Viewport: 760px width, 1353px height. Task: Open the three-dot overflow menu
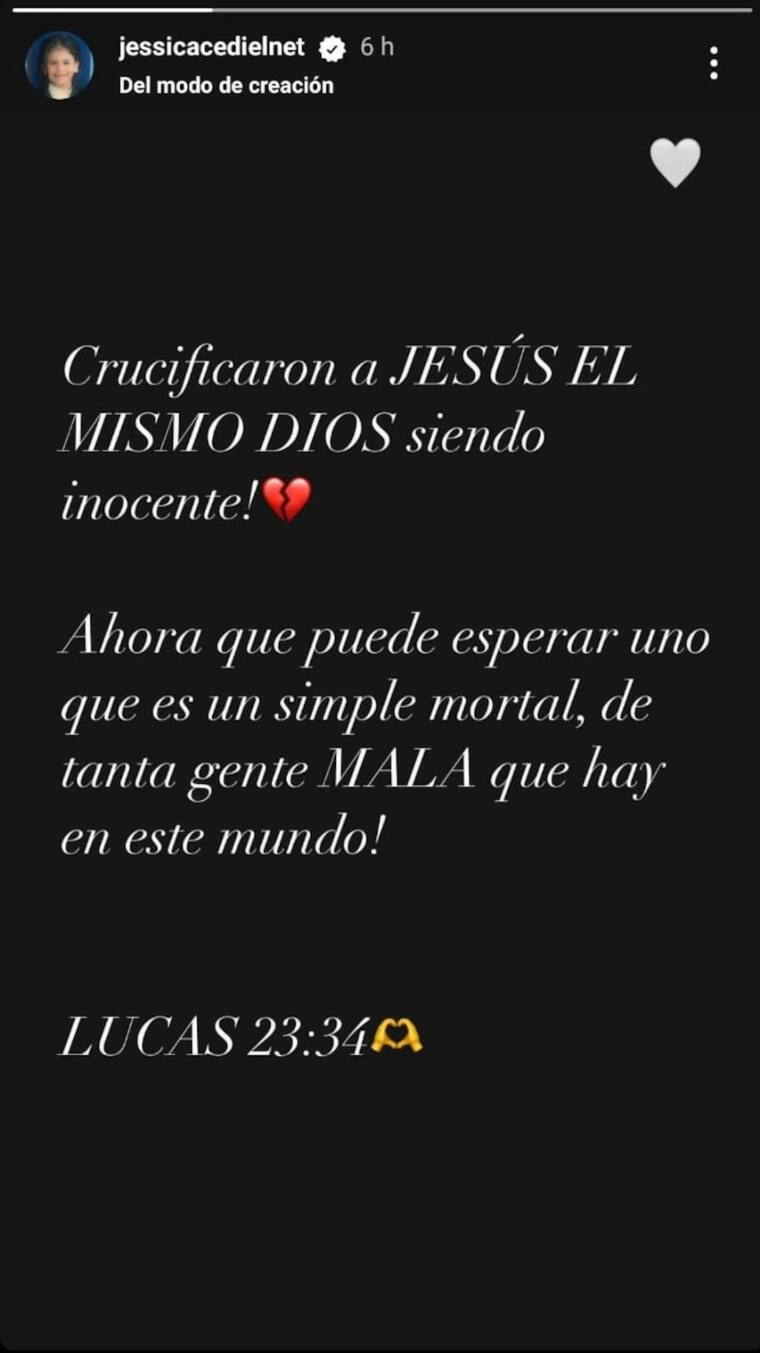point(713,63)
